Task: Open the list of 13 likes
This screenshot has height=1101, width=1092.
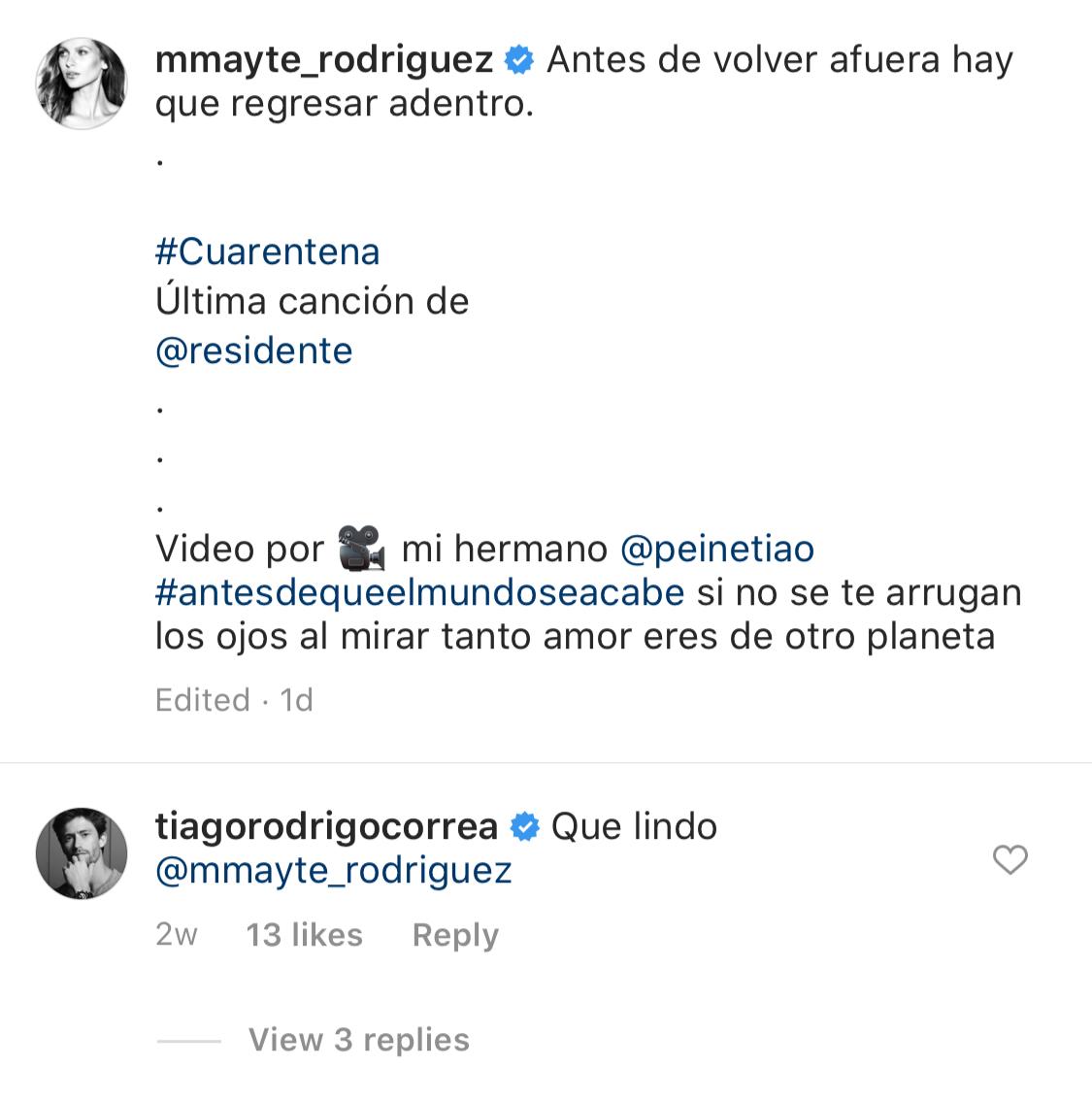Action: coord(304,935)
